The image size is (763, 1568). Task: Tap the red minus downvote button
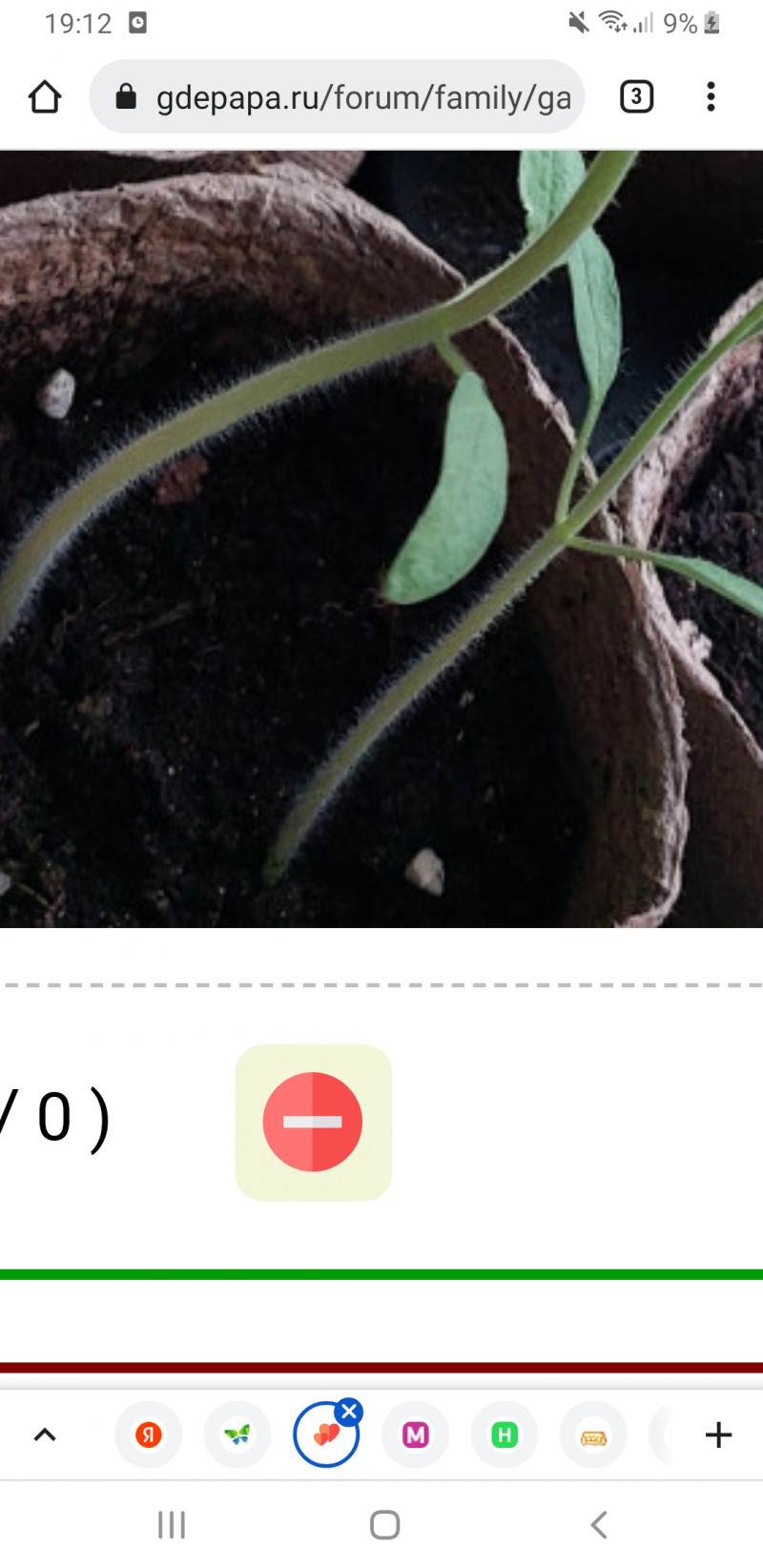(313, 1122)
